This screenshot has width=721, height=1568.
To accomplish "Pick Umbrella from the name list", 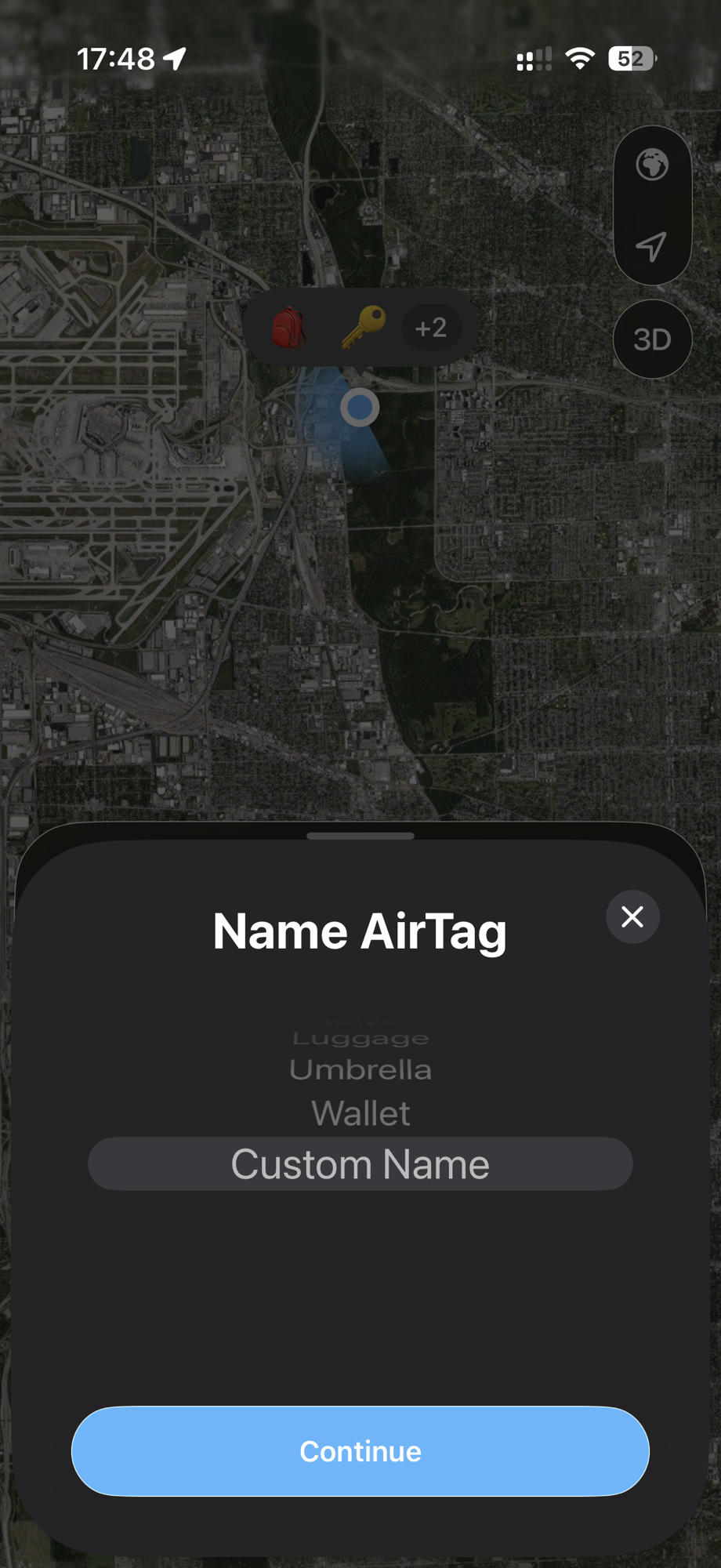I will coord(360,1070).
